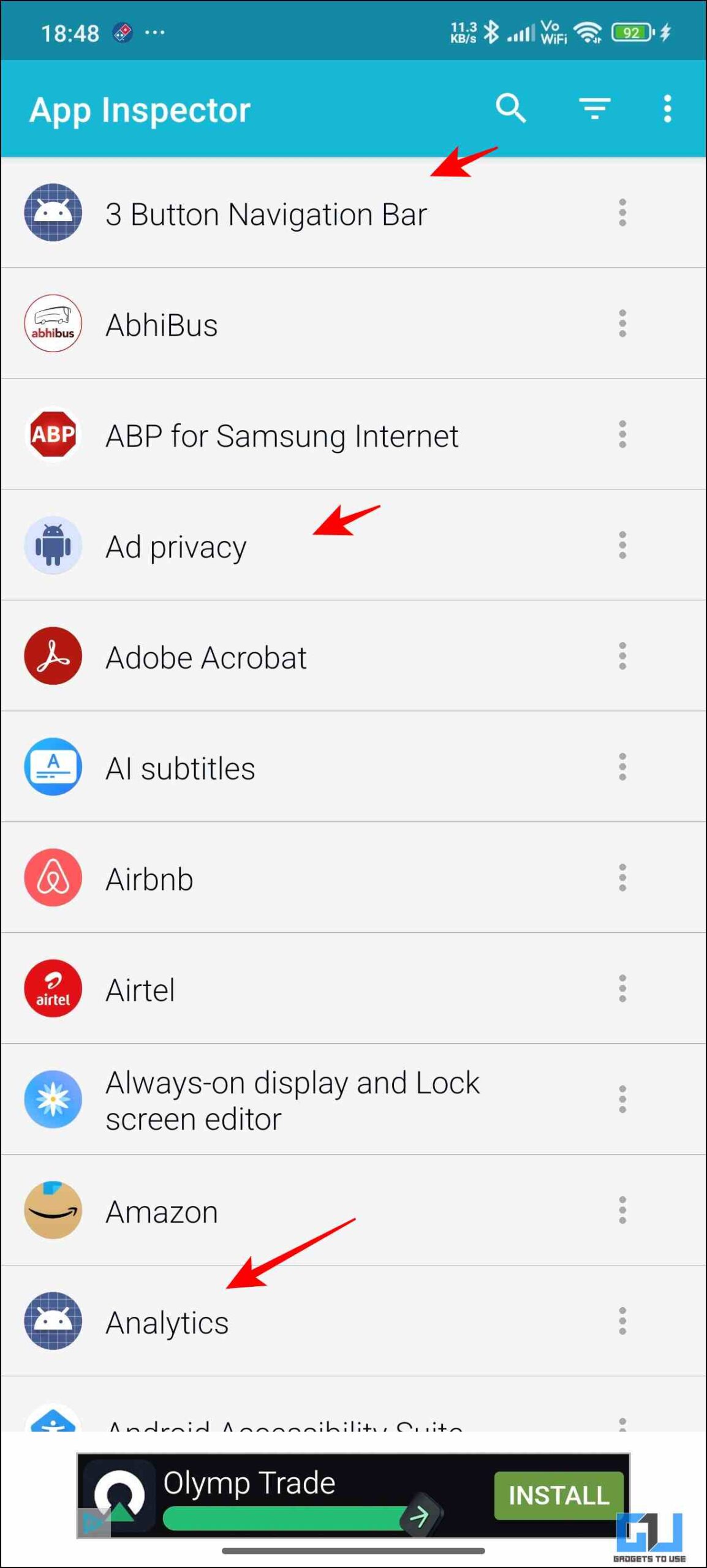This screenshot has height=1568, width=707.
Task: Open the Airbnb app entry
Action: click(353, 878)
